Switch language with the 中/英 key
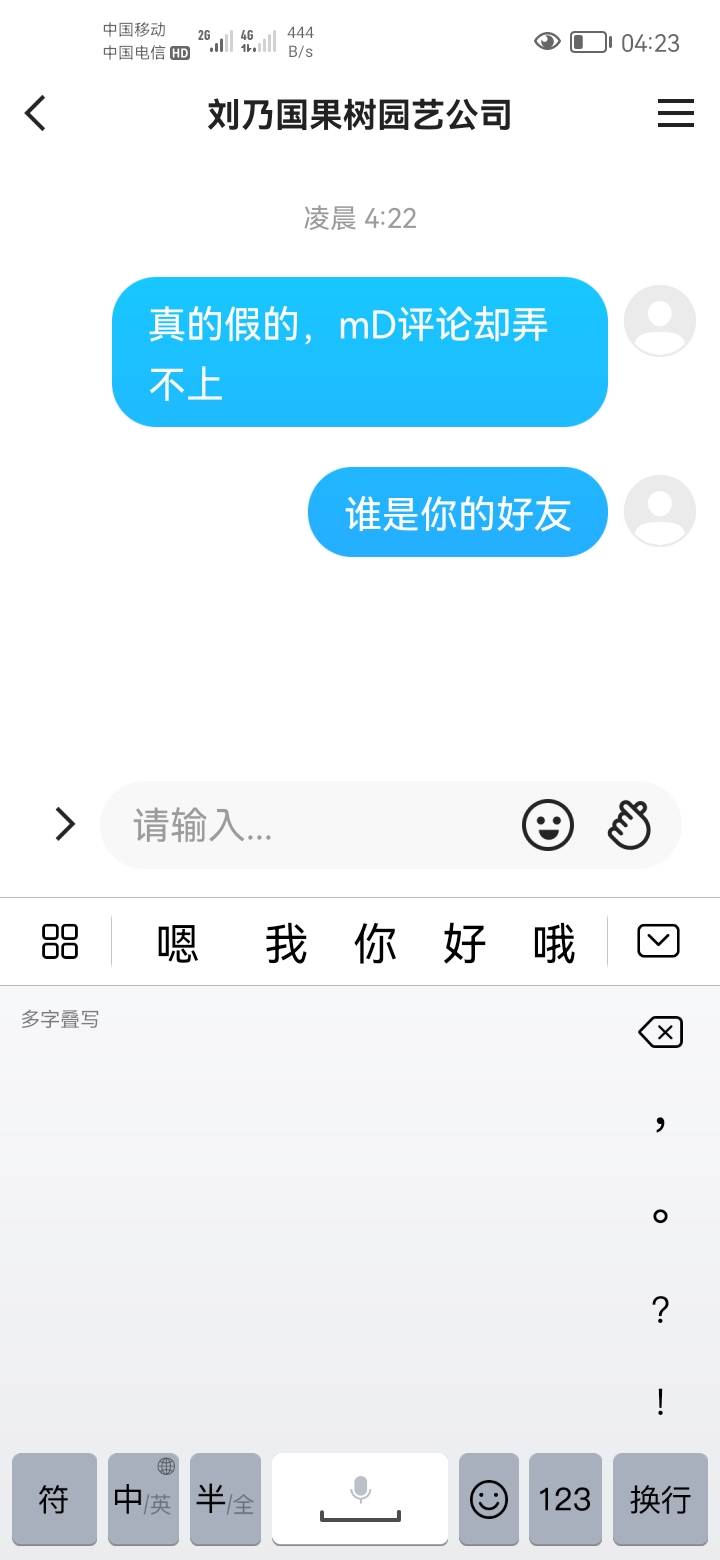Screen dimensions: 720x1560 click(x=143, y=1498)
